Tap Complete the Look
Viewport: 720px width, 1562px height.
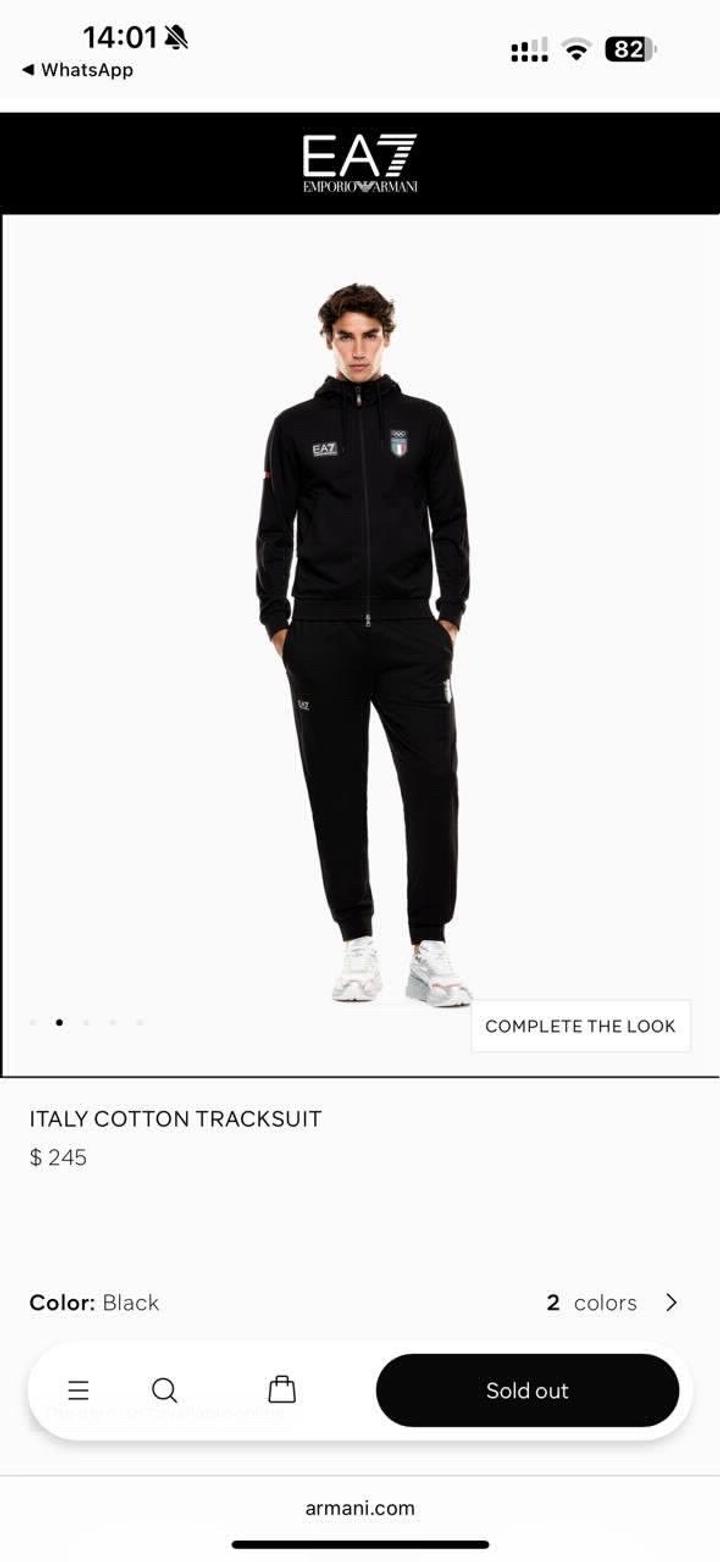(x=580, y=1026)
